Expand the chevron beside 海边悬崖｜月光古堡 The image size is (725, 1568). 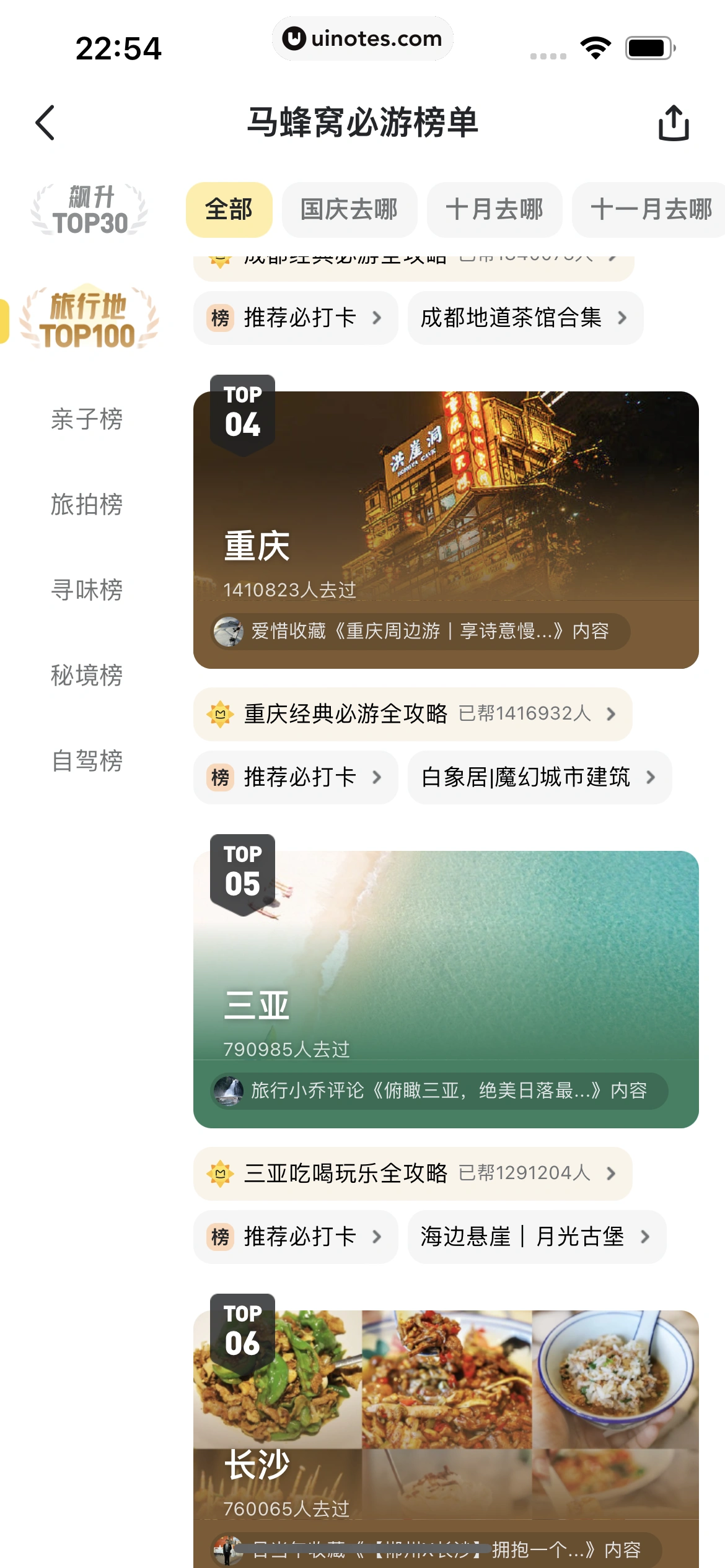click(x=646, y=1237)
